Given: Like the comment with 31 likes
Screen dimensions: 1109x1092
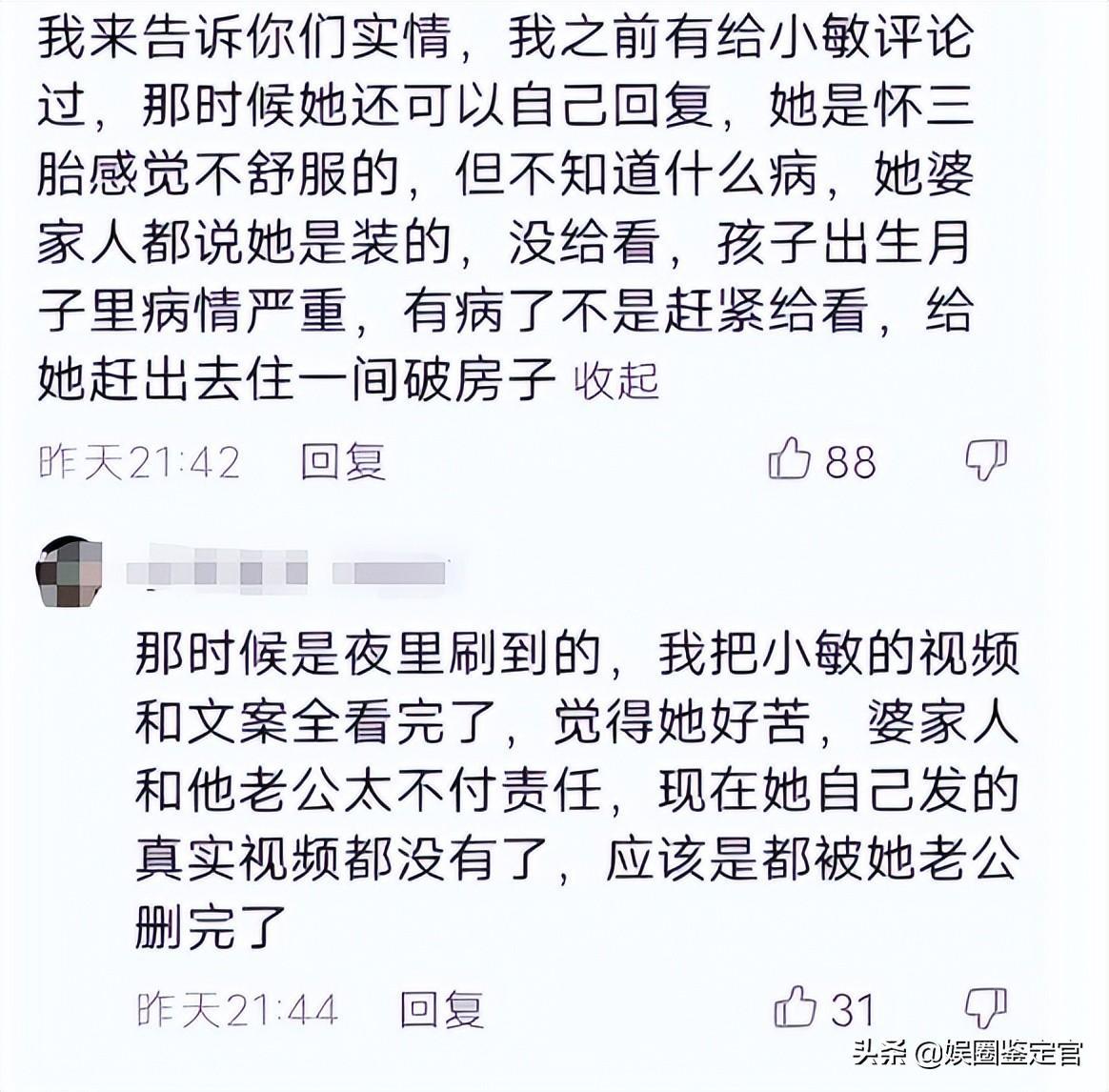Looking at the screenshot, I should (796, 1007).
